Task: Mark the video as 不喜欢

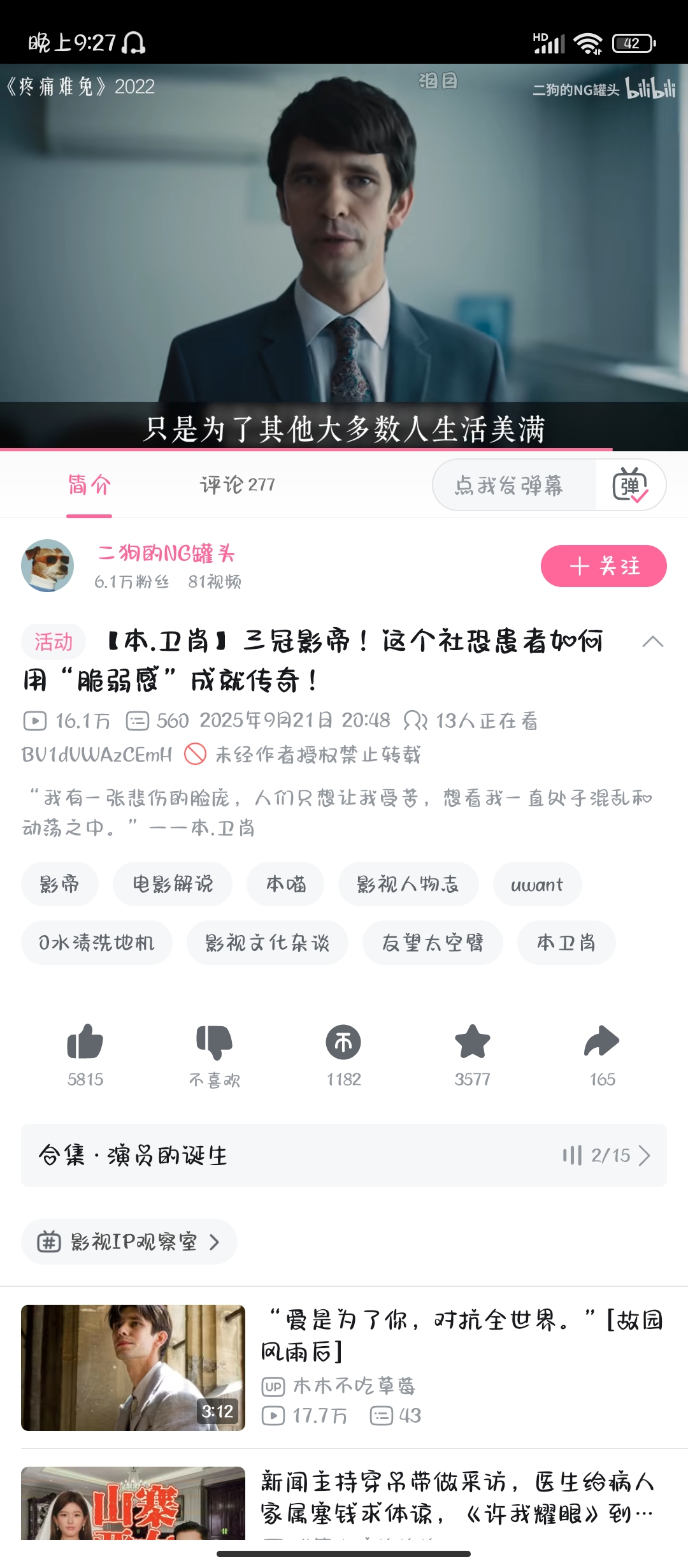Action: point(215,1043)
